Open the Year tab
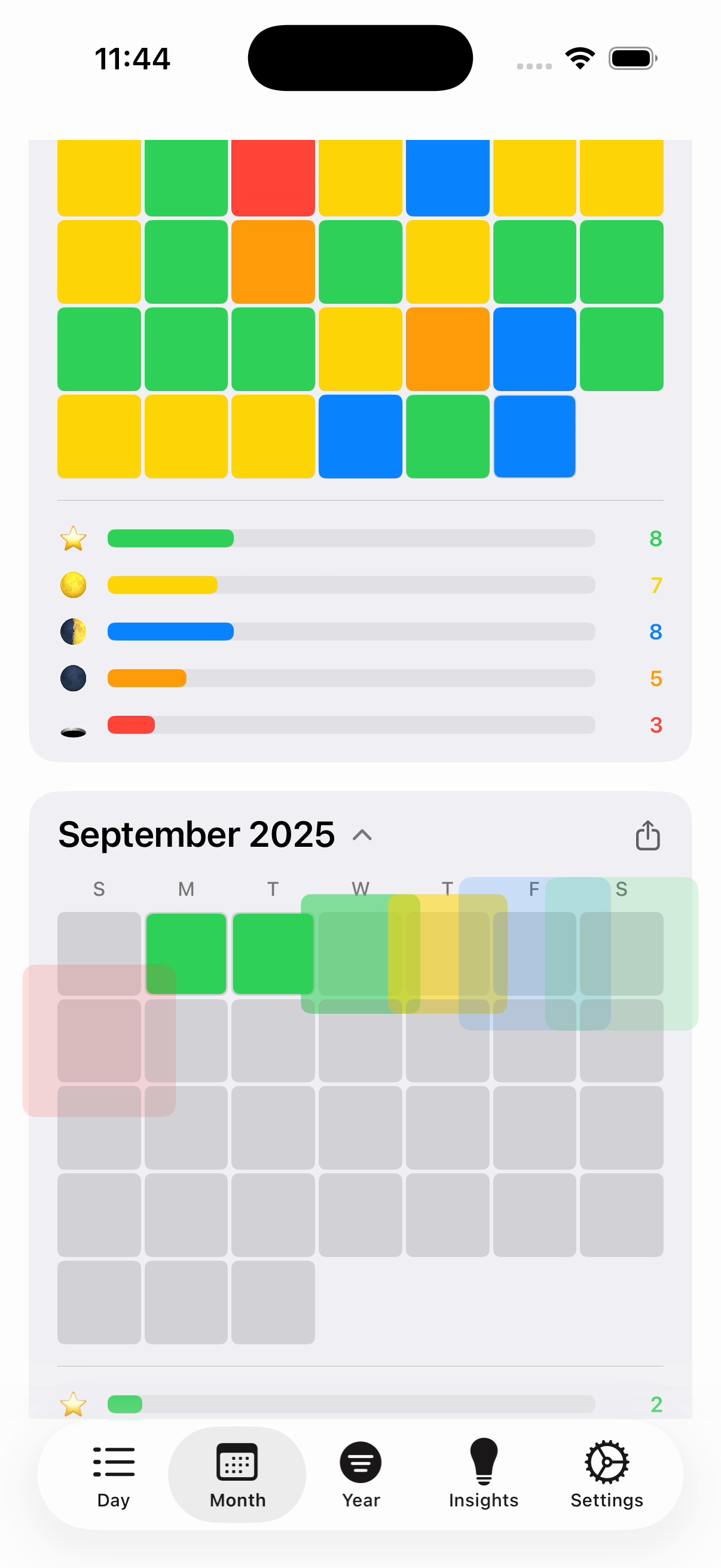 tap(361, 1474)
